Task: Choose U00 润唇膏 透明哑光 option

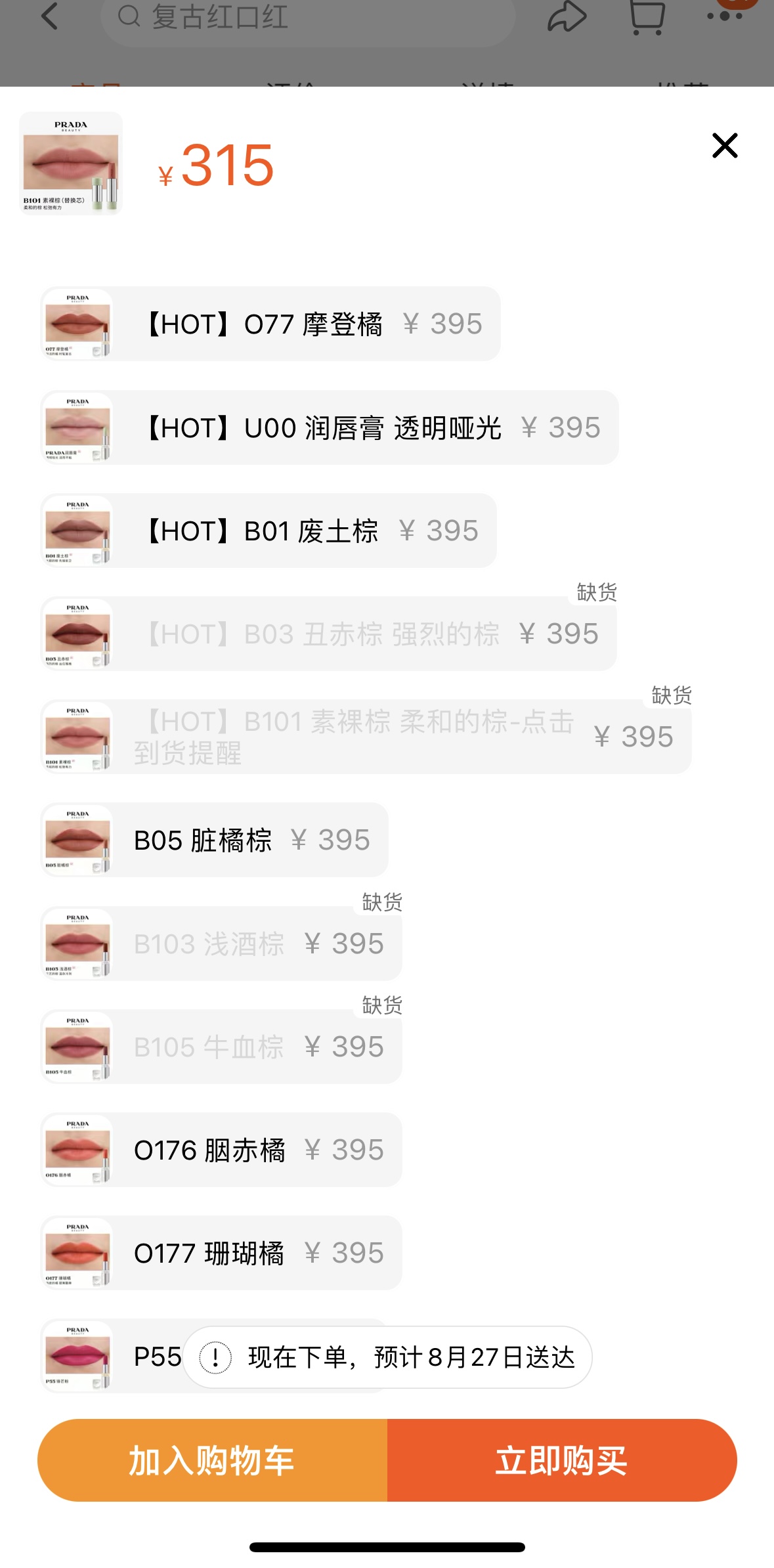Action: (x=329, y=427)
